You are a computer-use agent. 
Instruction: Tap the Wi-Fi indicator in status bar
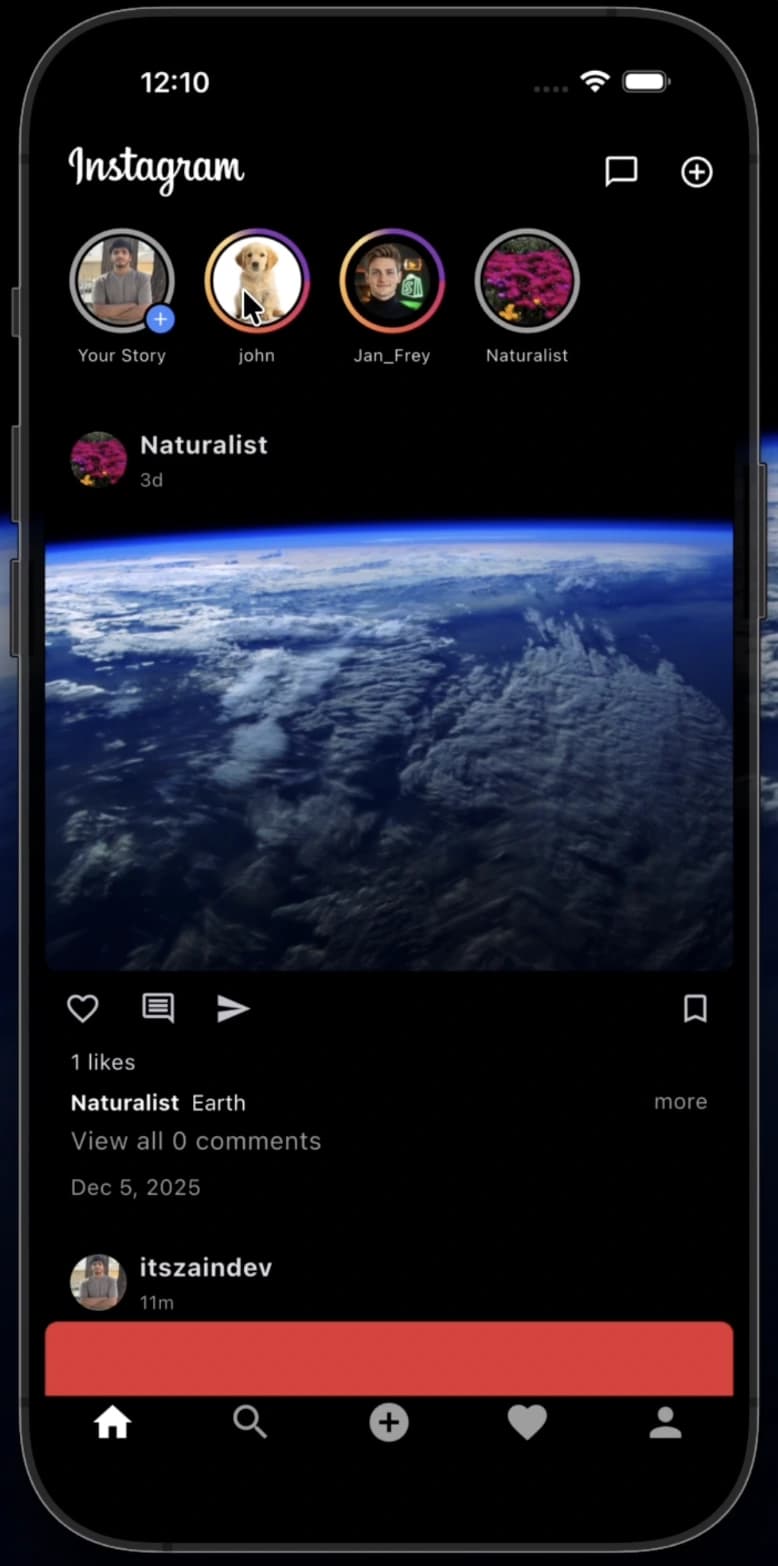pyautogui.click(x=595, y=83)
